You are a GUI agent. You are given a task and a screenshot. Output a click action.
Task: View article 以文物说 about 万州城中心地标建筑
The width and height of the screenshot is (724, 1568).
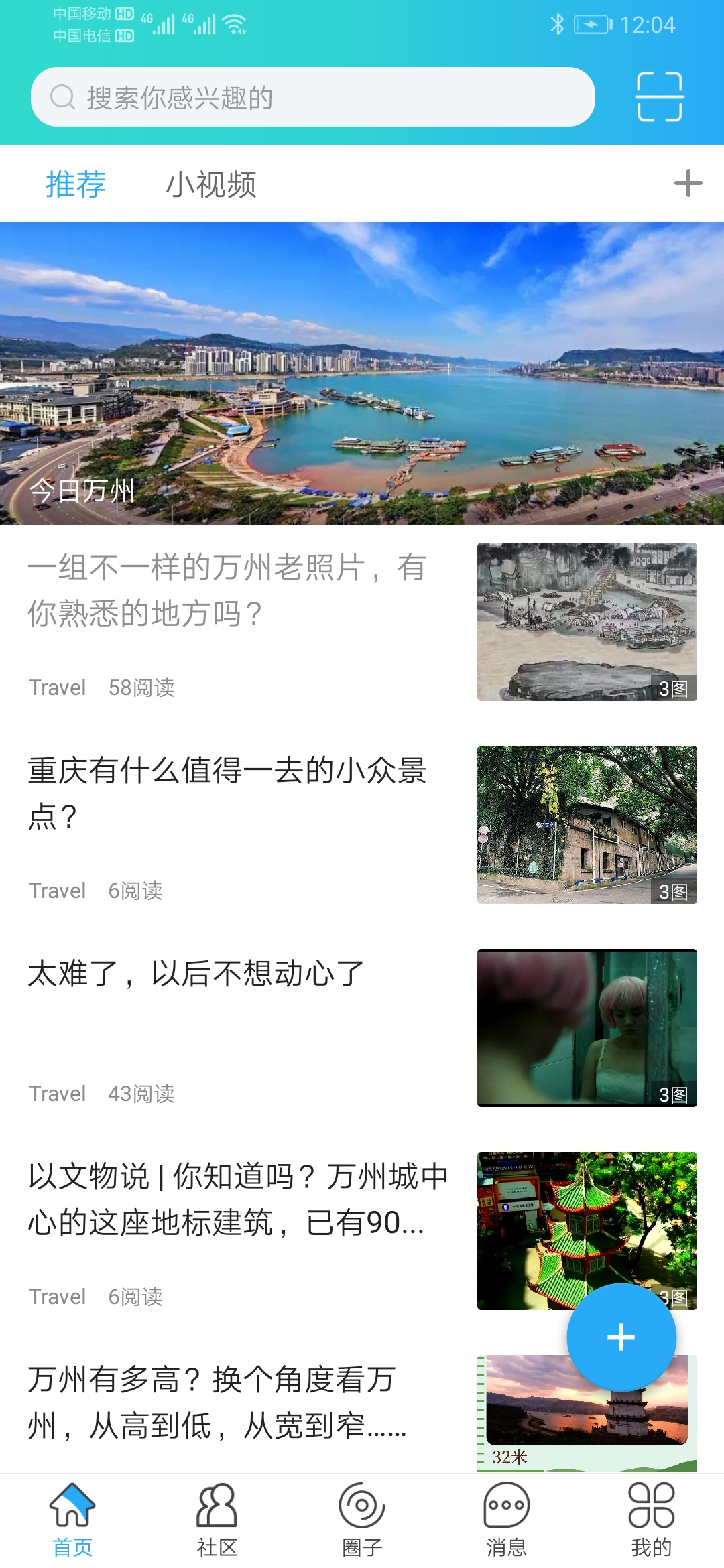click(238, 1199)
